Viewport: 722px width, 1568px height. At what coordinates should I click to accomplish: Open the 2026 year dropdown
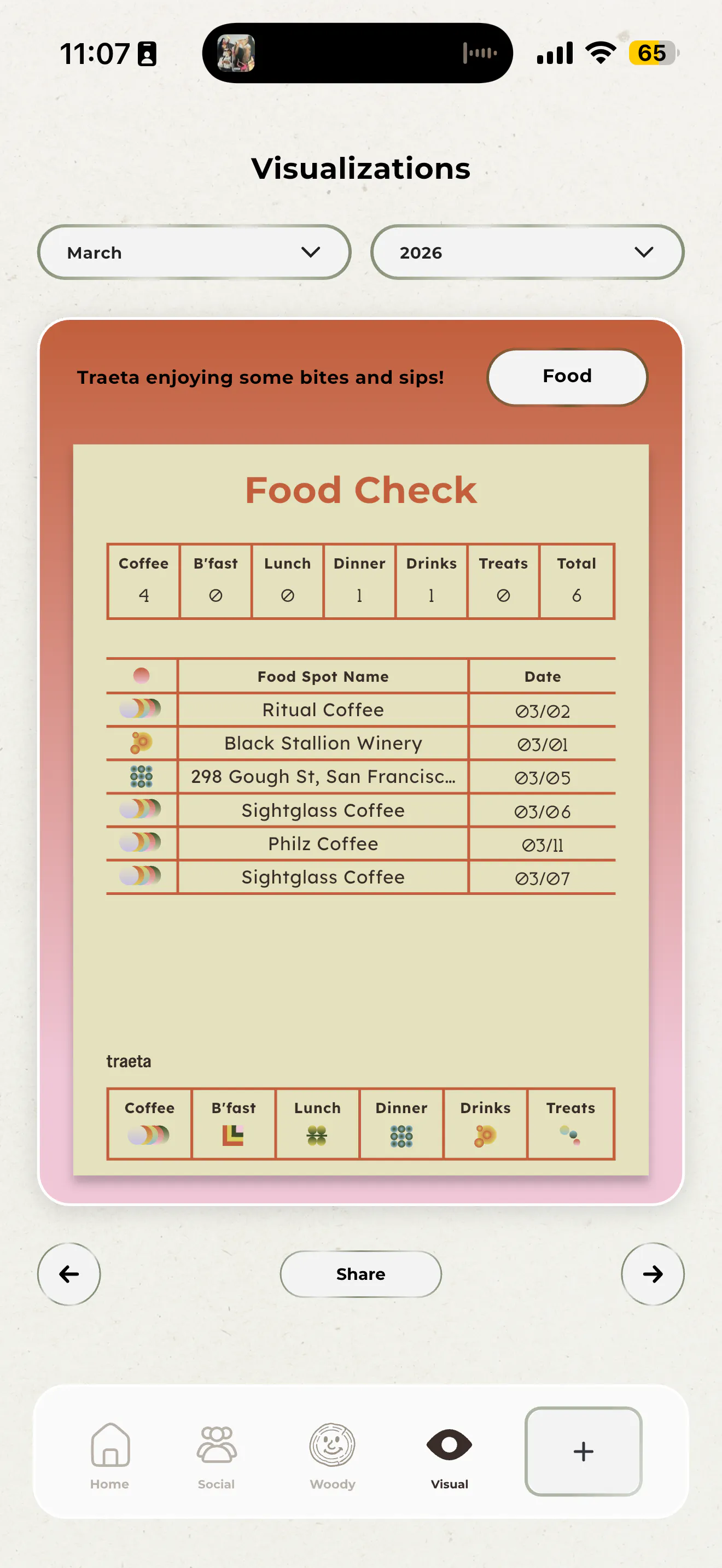coord(527,252)
